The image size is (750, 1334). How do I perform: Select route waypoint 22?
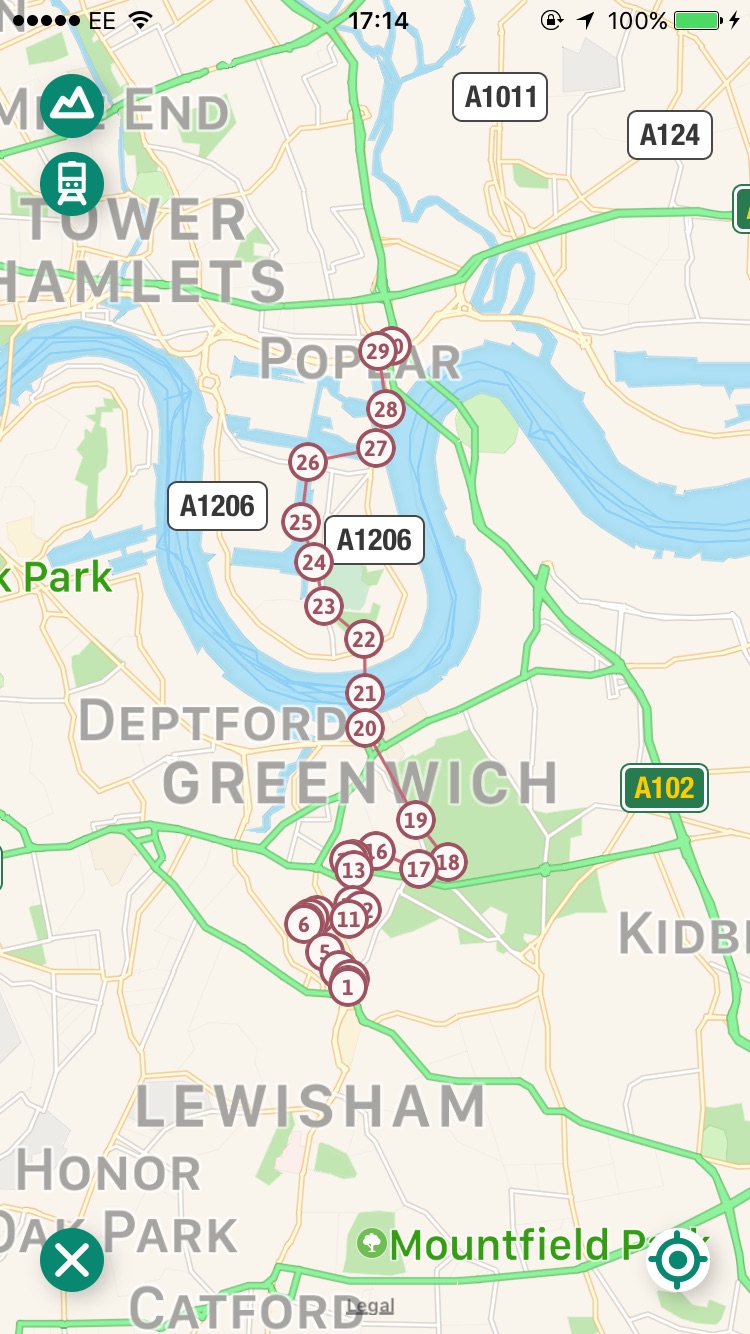point(364,639)
